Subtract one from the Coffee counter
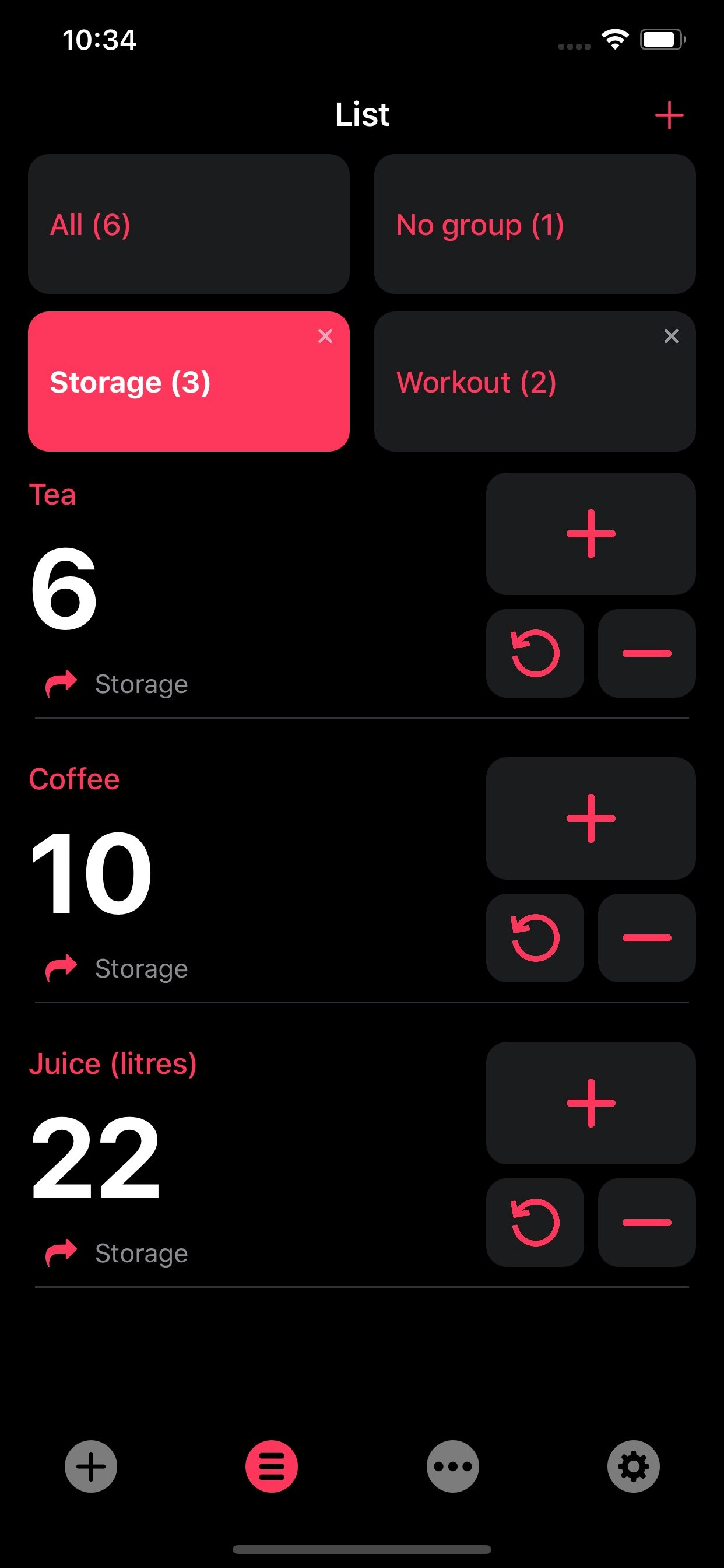This screenshot has height=1568, width=724. [x=646, y=937]
